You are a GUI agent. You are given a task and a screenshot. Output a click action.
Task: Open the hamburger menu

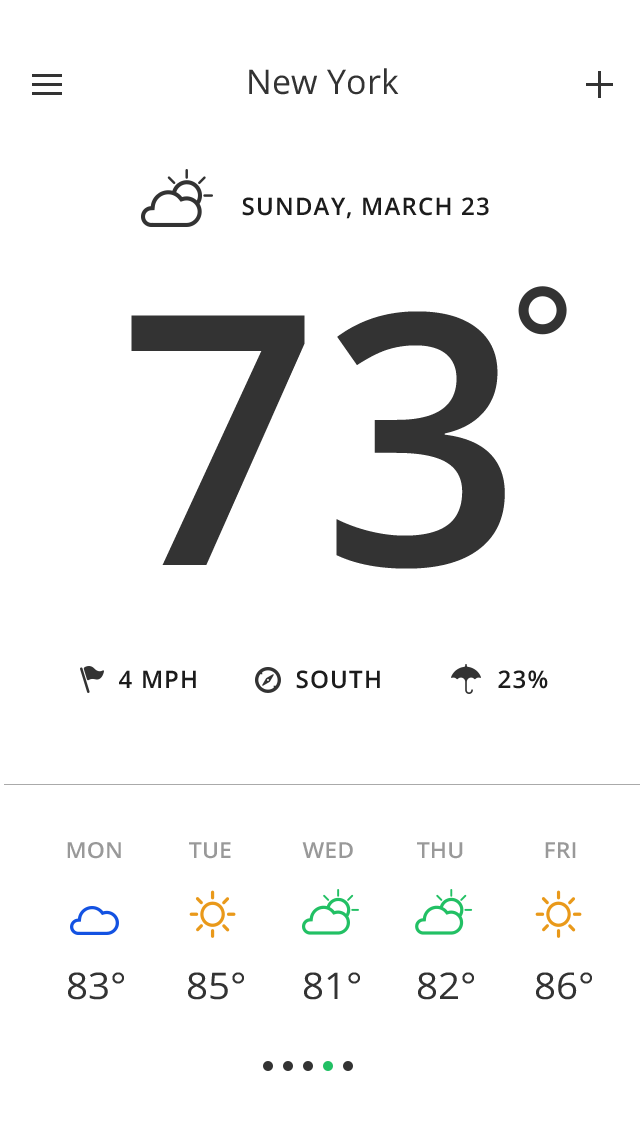[x=47, y=85]
